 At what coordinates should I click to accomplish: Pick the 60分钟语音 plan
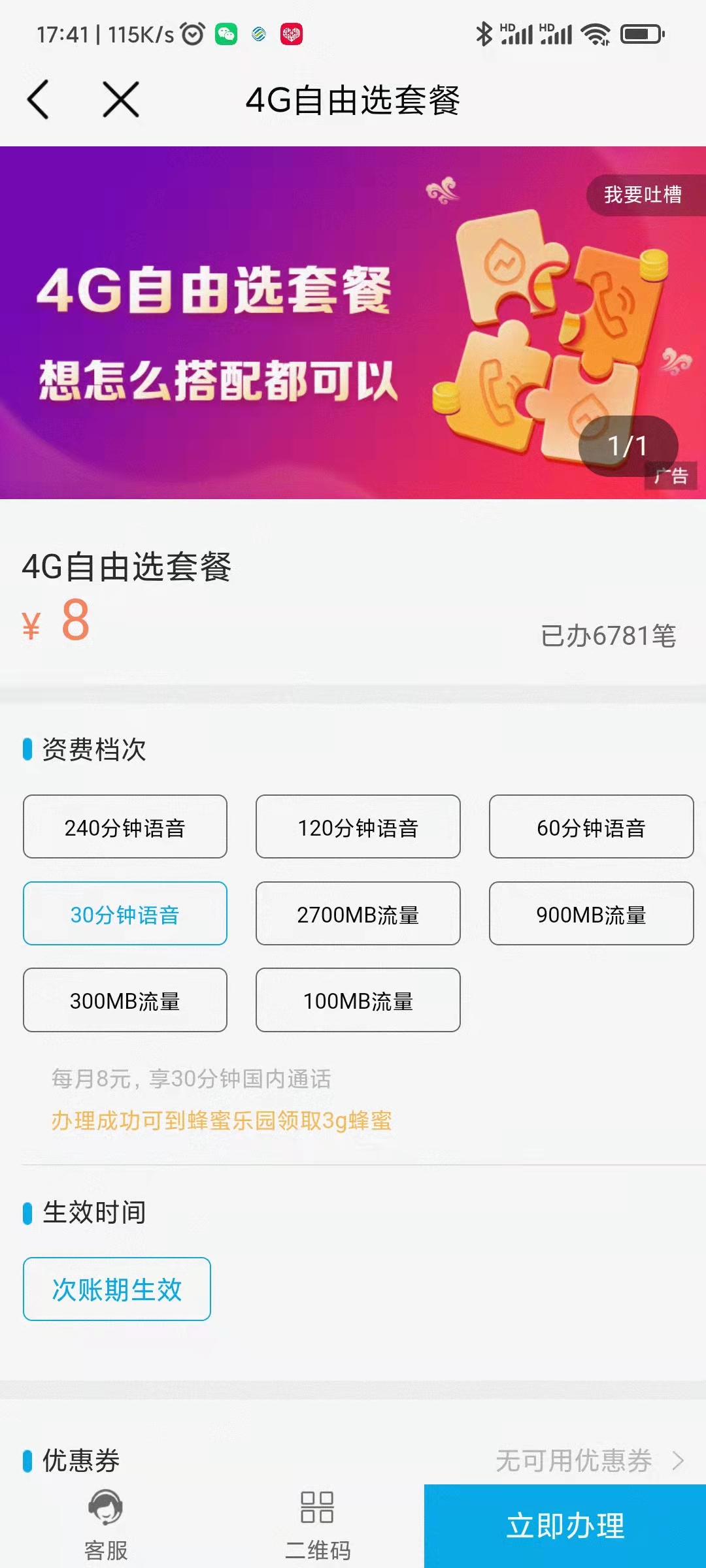591,827
